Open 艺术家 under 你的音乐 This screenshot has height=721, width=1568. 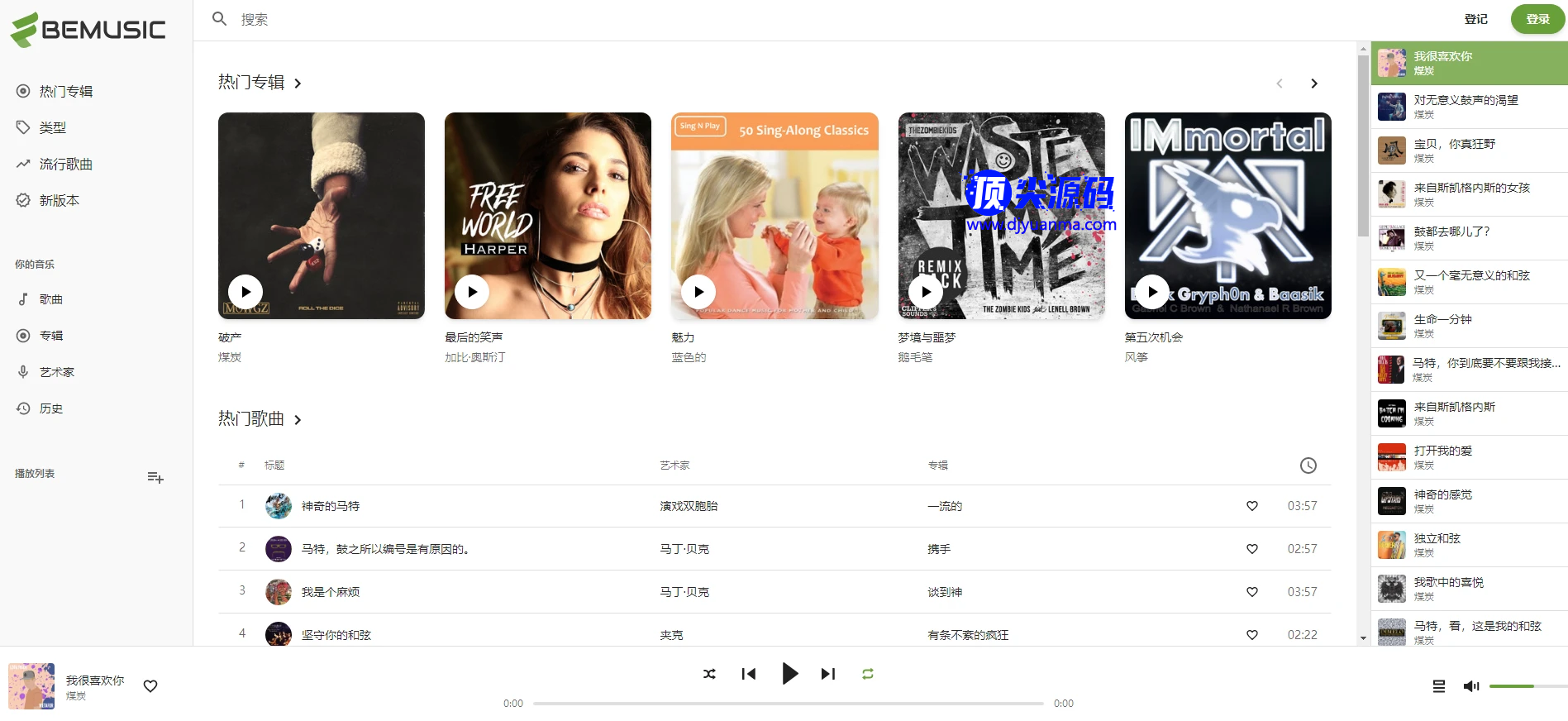[x=56, y=372]
